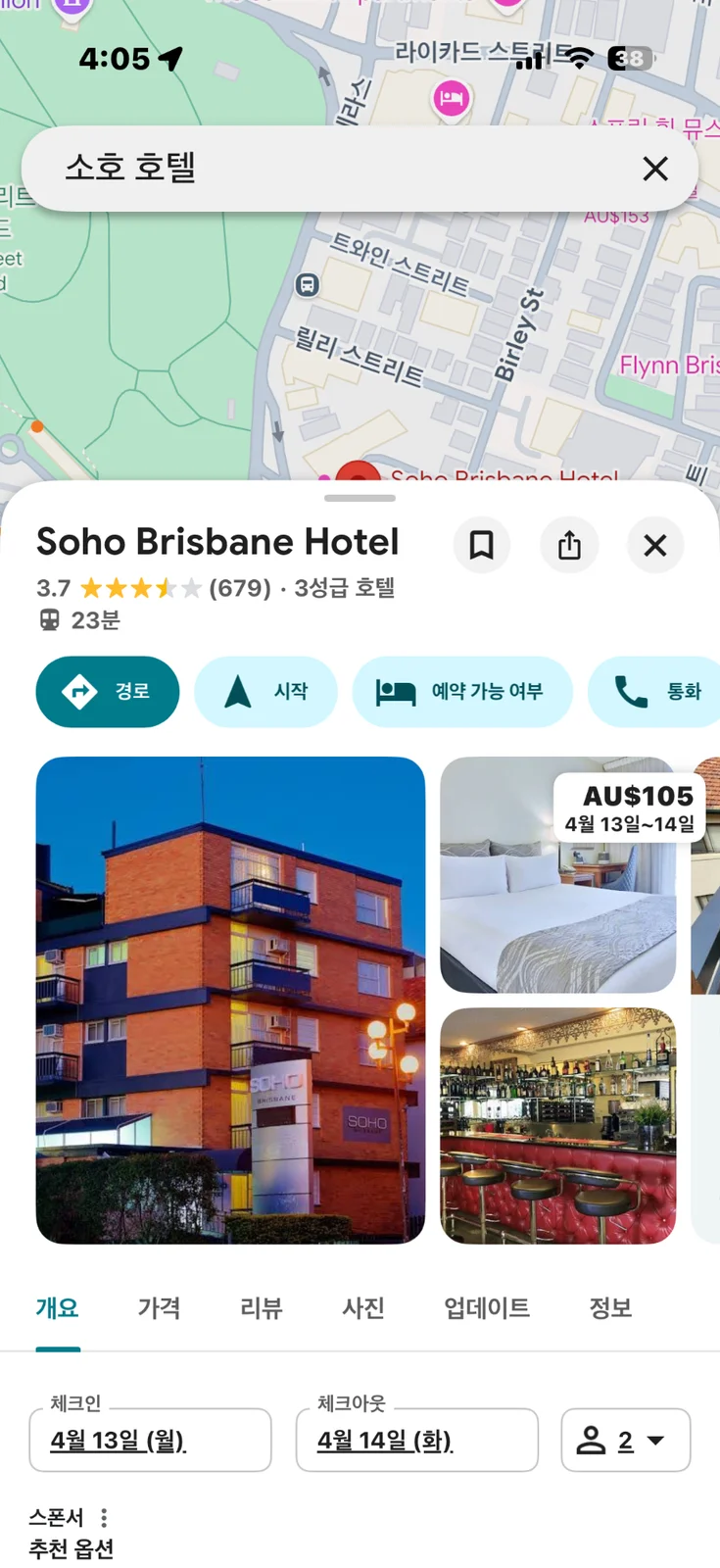Clear the 소호 호텔 search query
Viewport: 720px width, 1568px height.
point(655,169)
